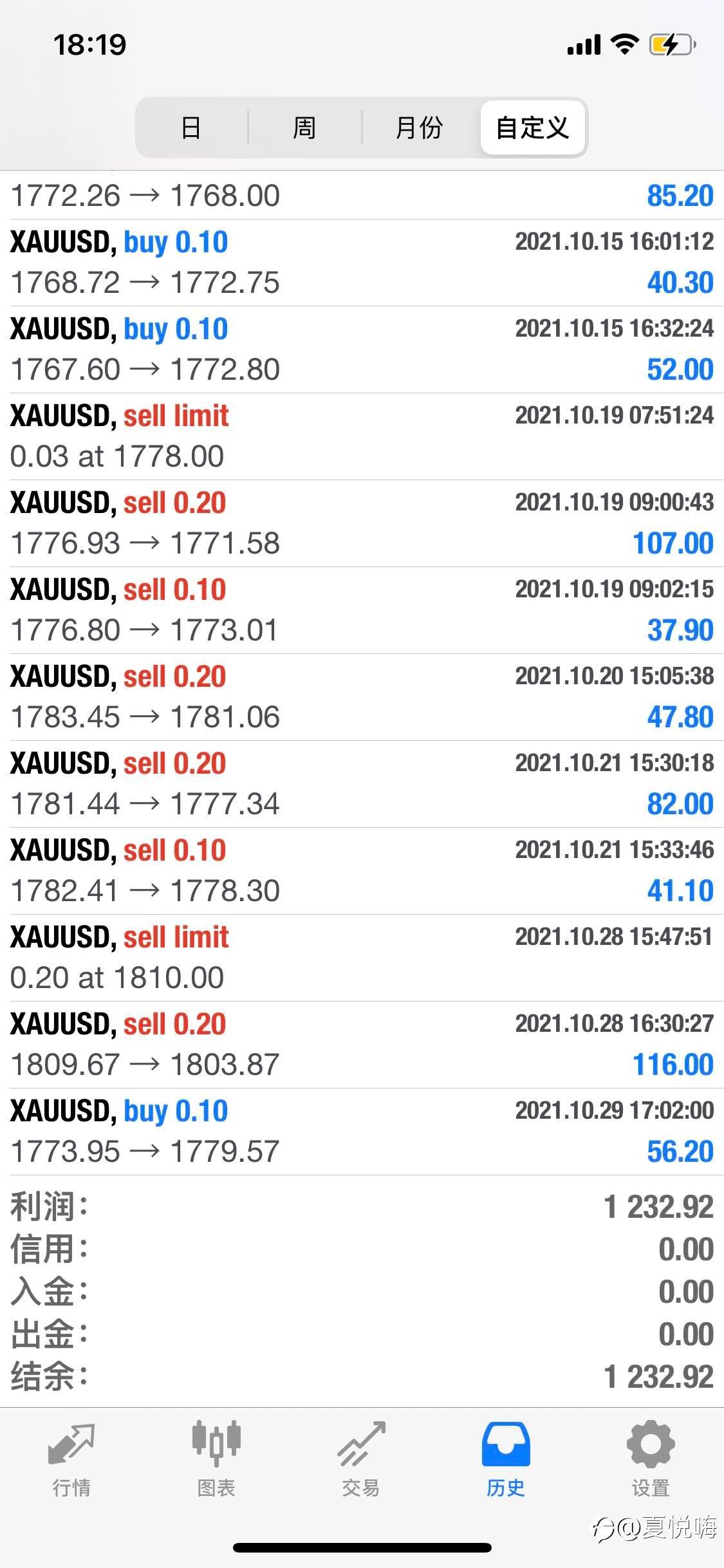Viewport: 724px width, 1568px height.
Task: Switch to the 日 period tab
Action: (192, 127)
